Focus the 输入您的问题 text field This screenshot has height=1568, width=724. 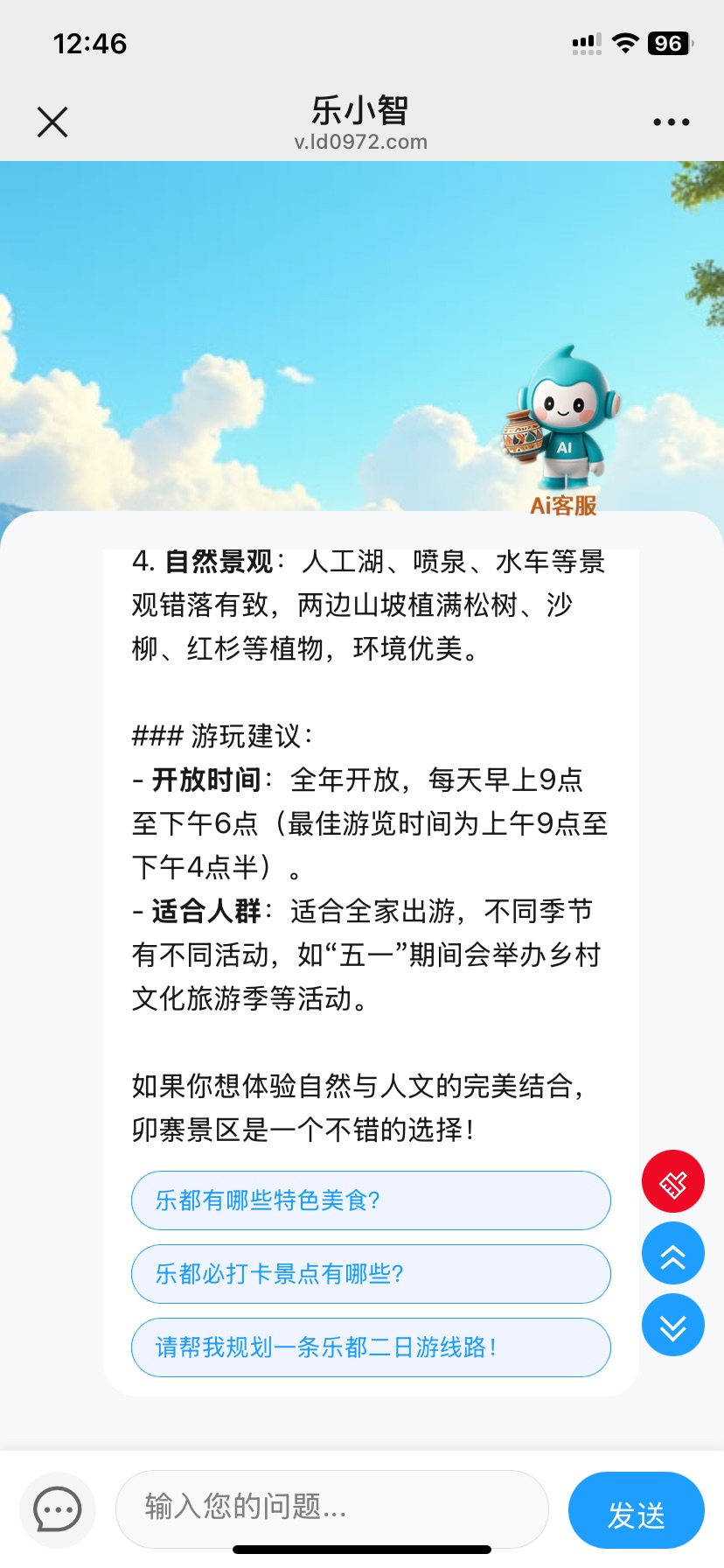[332, 1508]
